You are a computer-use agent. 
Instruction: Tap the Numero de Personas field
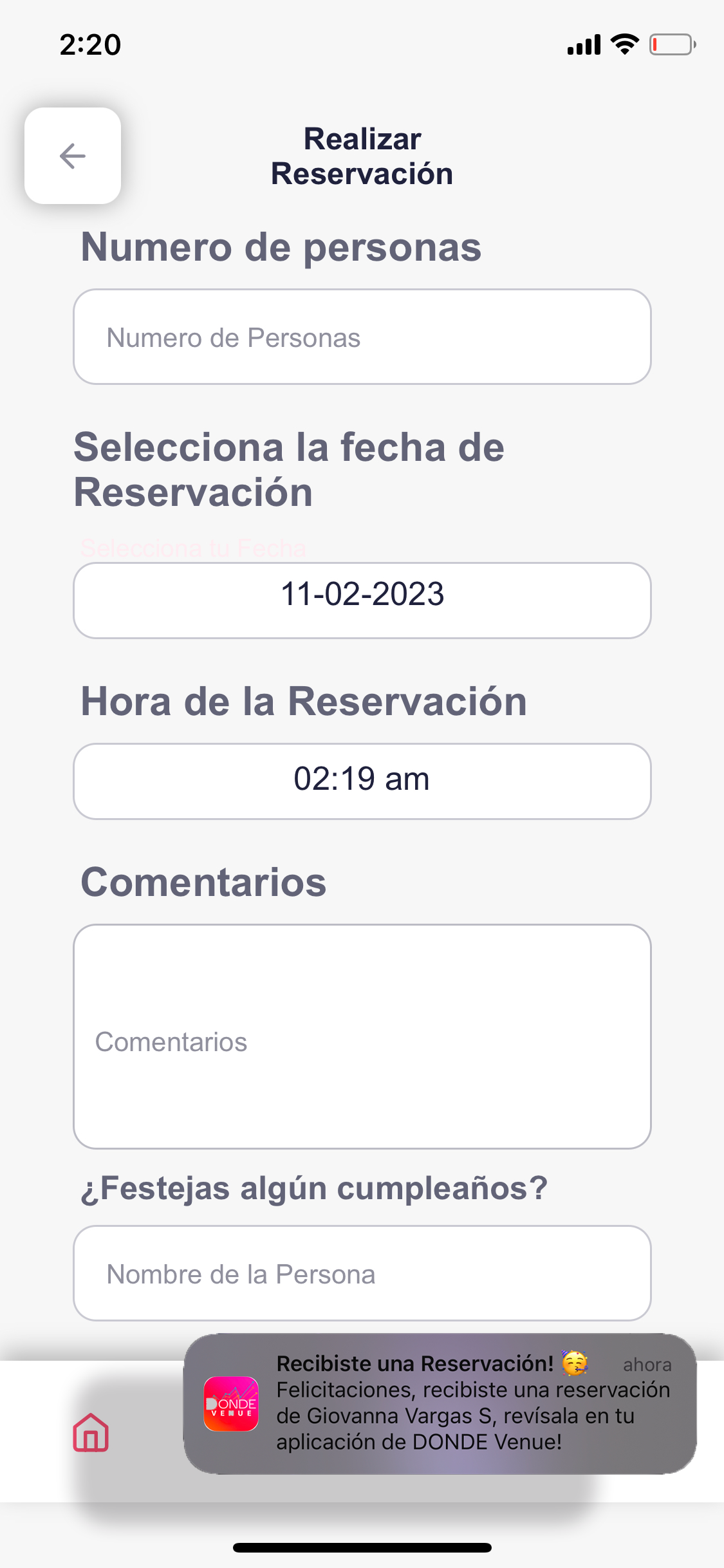[x=362, y=337]
